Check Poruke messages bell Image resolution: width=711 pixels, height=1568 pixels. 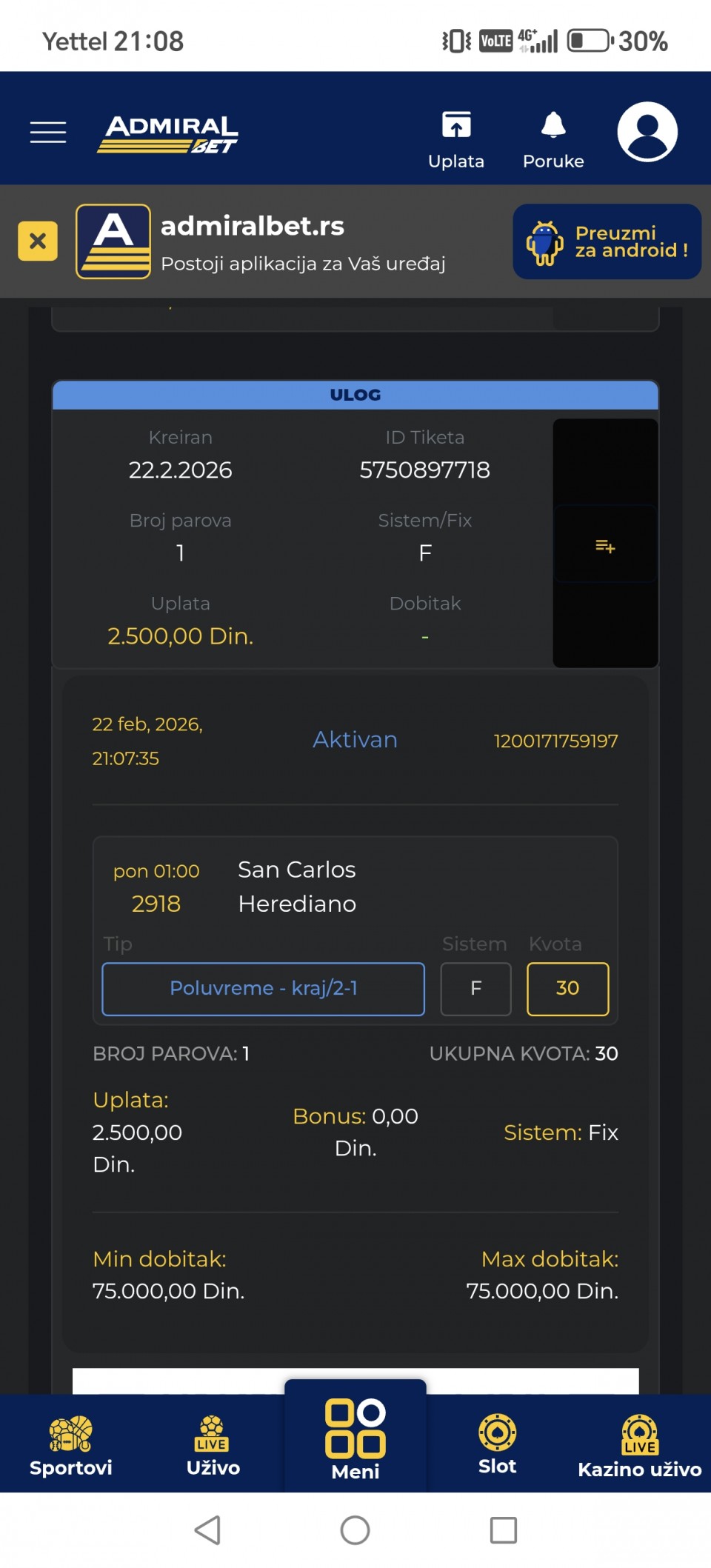click(x=553, y=139)
